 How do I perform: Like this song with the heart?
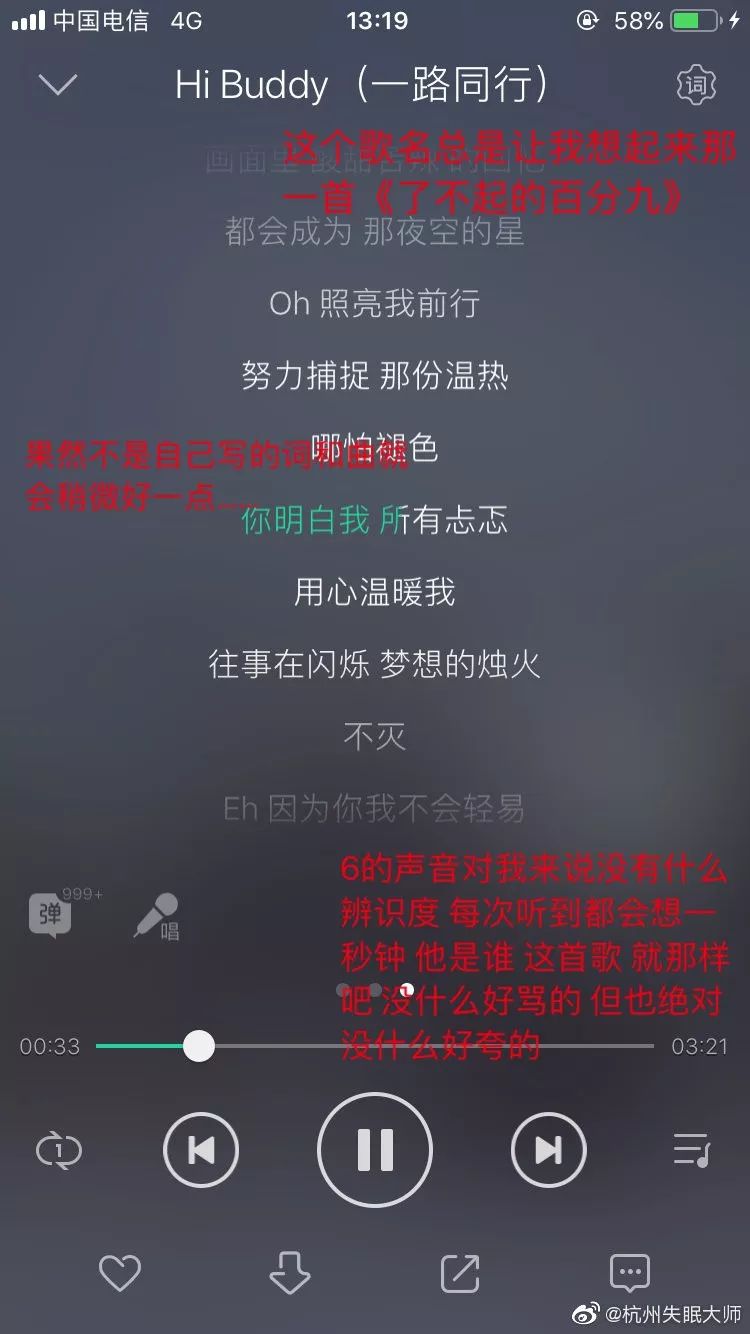pos(120,1273)
